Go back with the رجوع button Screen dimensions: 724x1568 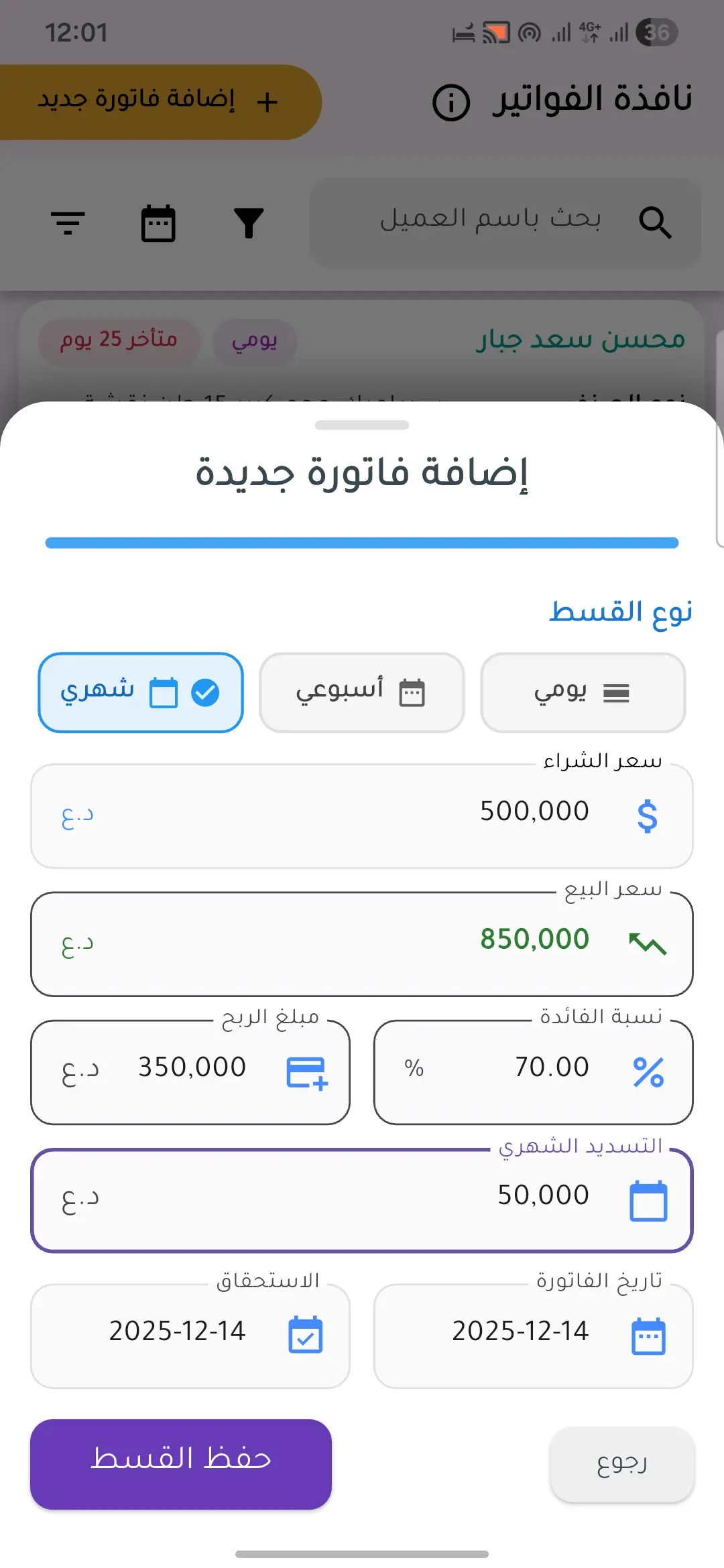point(621,1463)
